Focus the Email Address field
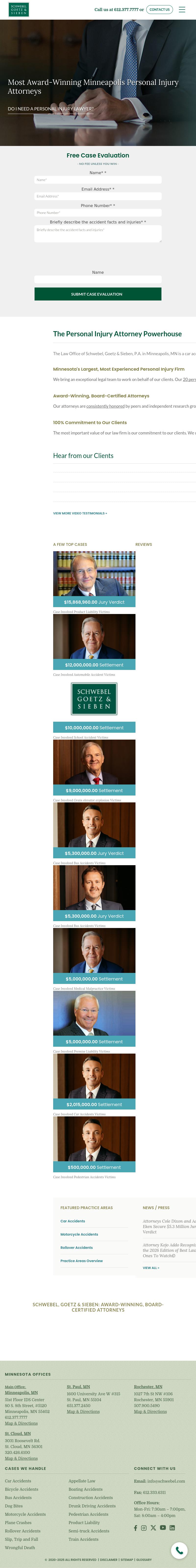196x1568 pixels. point(98,196)
